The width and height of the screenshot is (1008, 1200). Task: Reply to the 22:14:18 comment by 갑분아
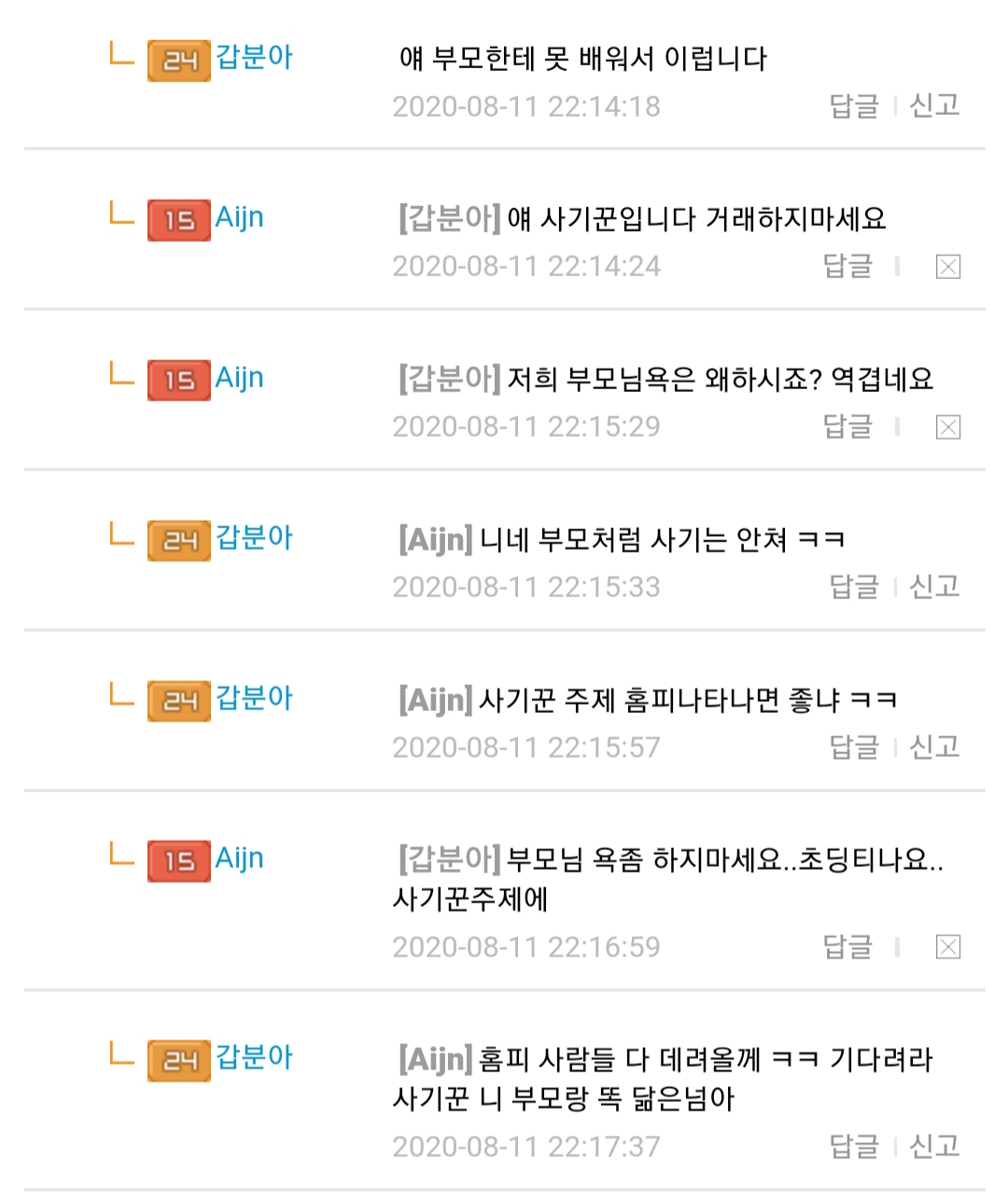coord(854,106)
